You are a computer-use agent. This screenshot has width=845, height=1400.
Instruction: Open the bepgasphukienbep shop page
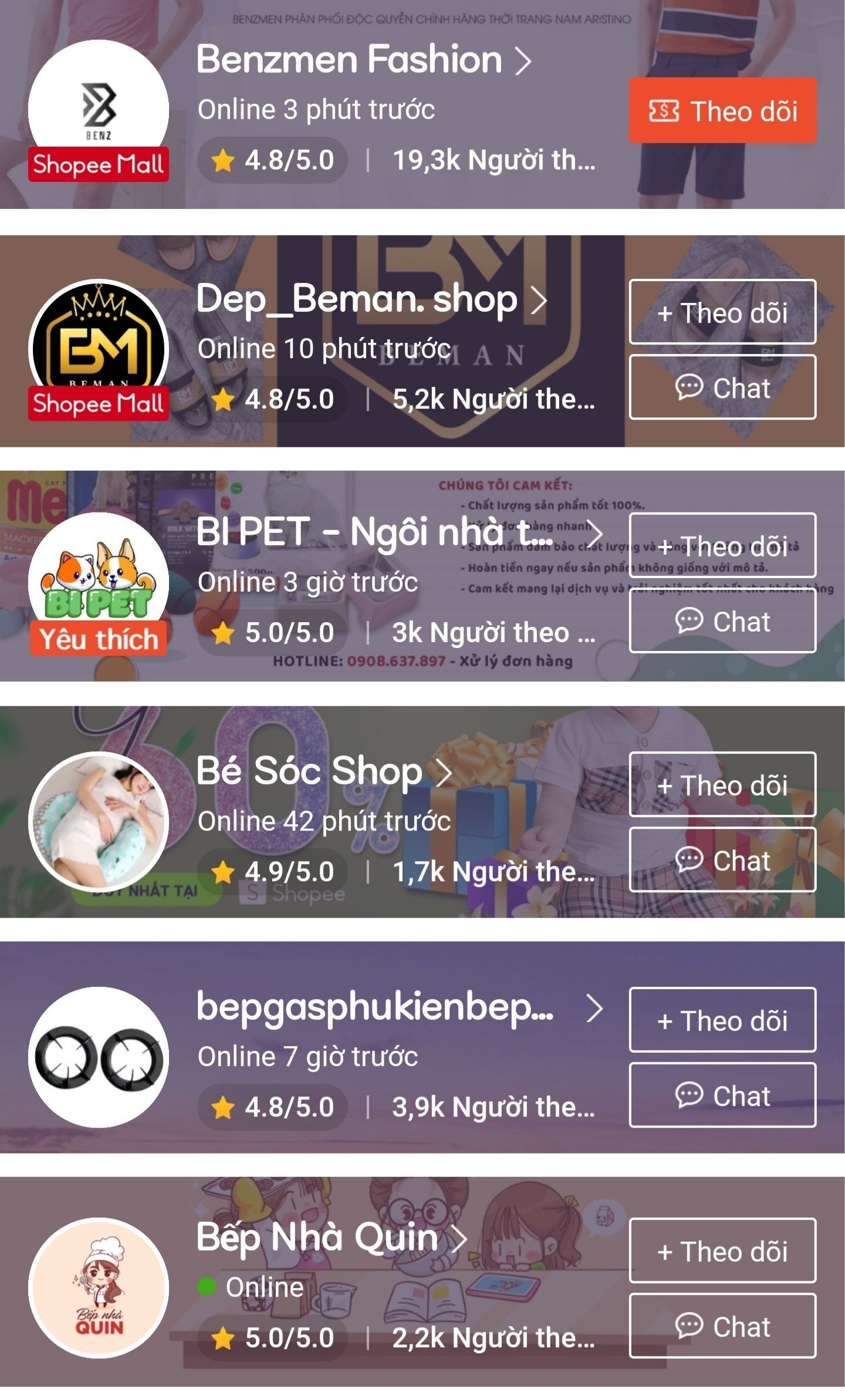(399, 1007)
